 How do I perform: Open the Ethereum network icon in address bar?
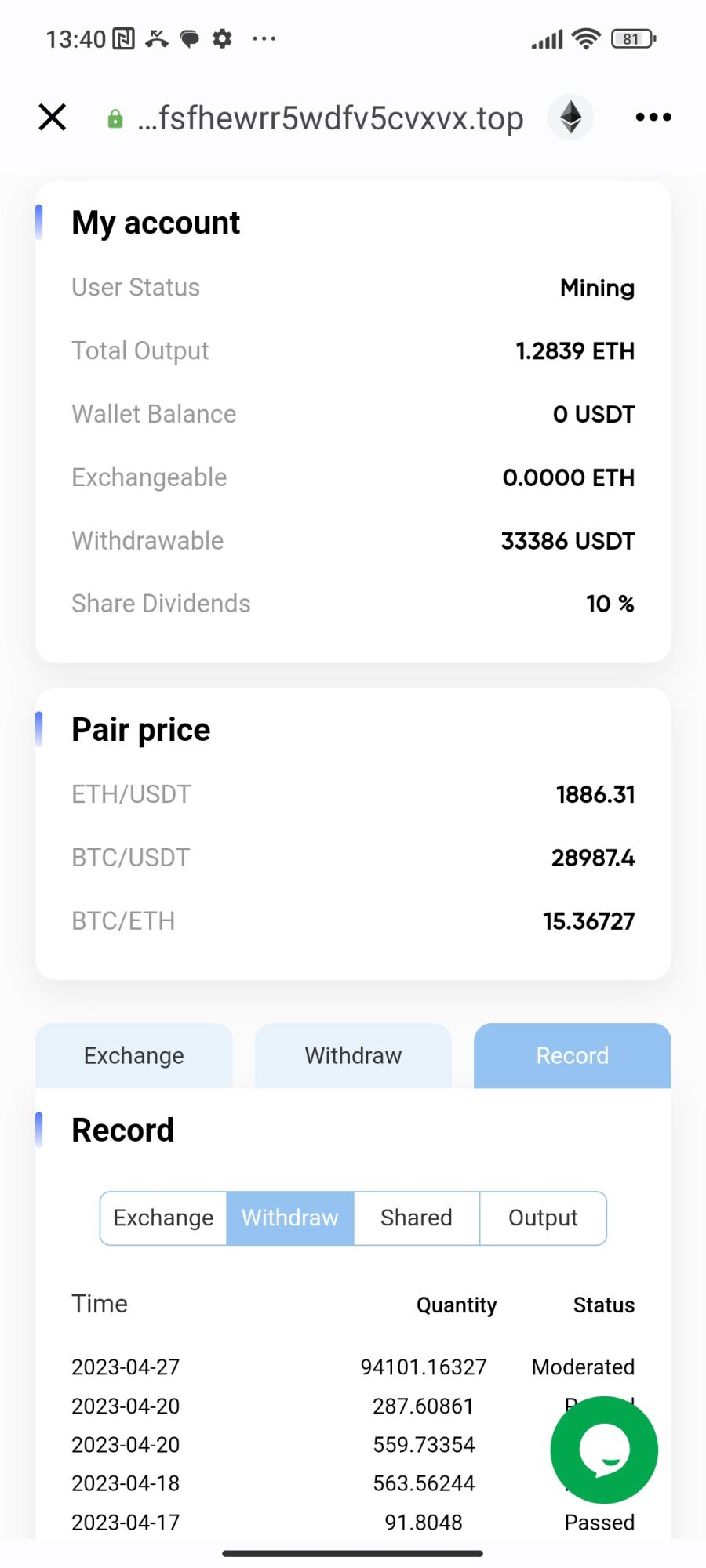coord(570,118)
